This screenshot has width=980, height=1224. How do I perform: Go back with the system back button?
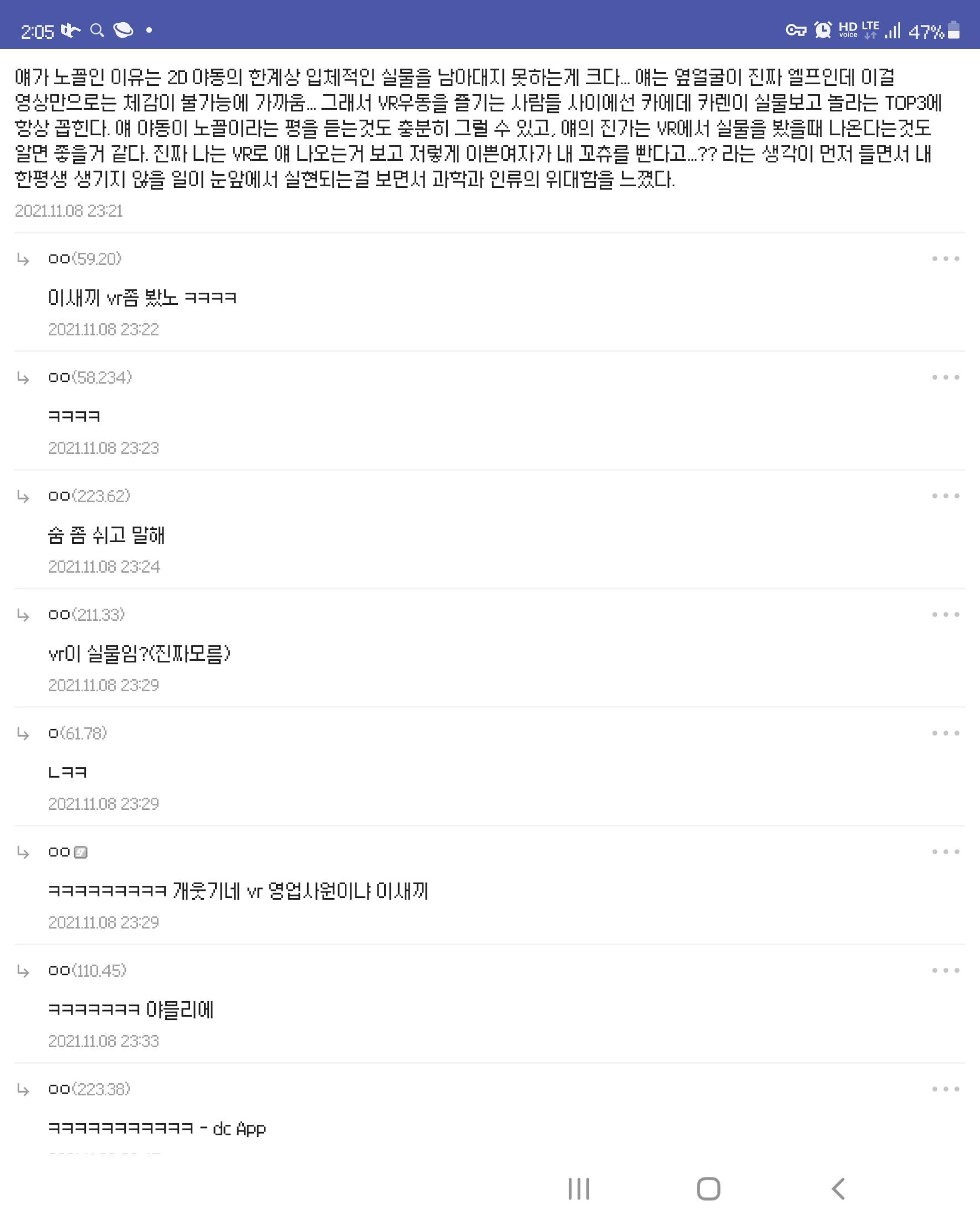pyautogui.click(x=838, y=1189)
